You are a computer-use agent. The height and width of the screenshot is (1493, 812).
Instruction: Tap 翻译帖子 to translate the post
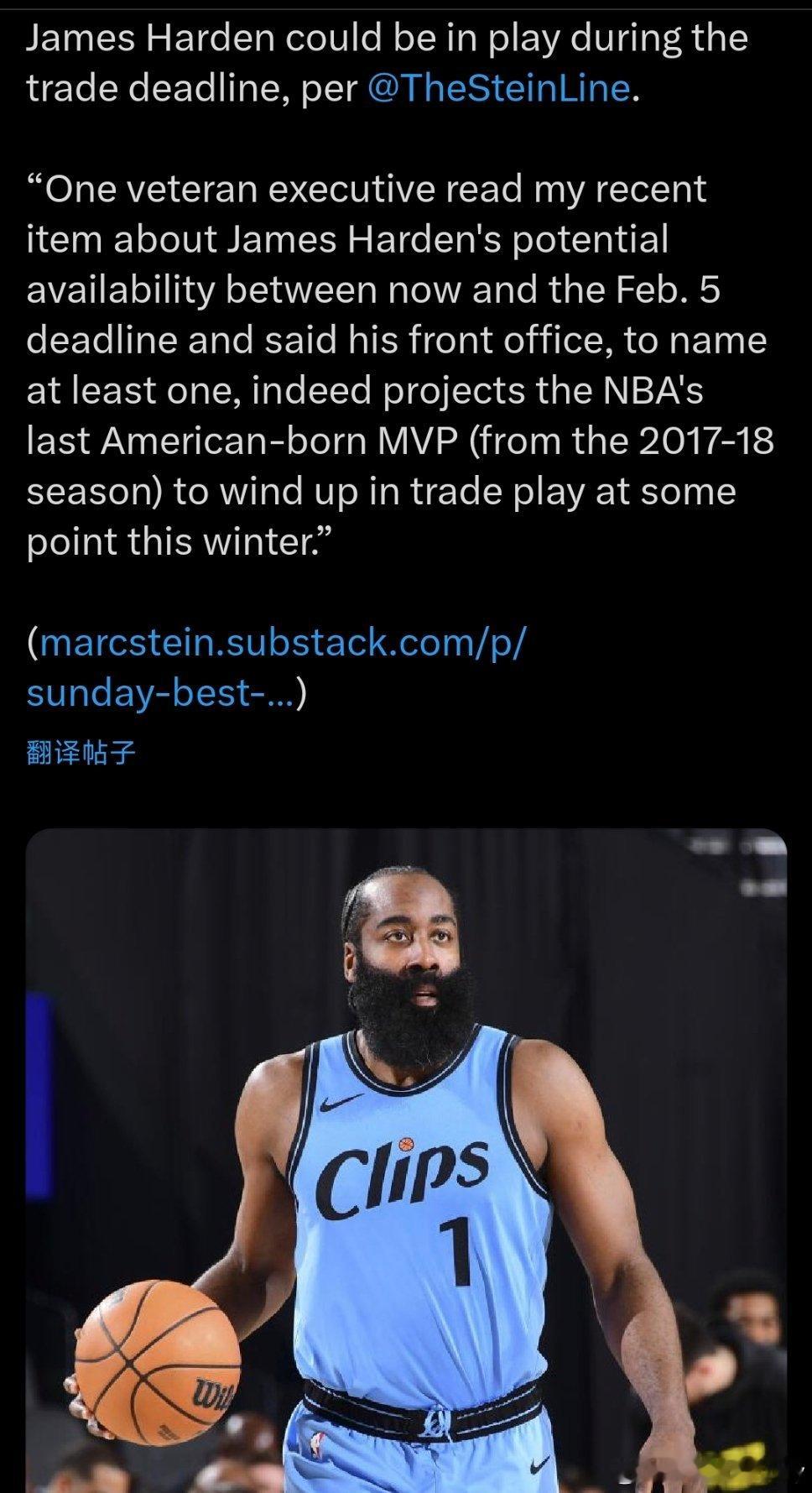[x=81, y=754]
